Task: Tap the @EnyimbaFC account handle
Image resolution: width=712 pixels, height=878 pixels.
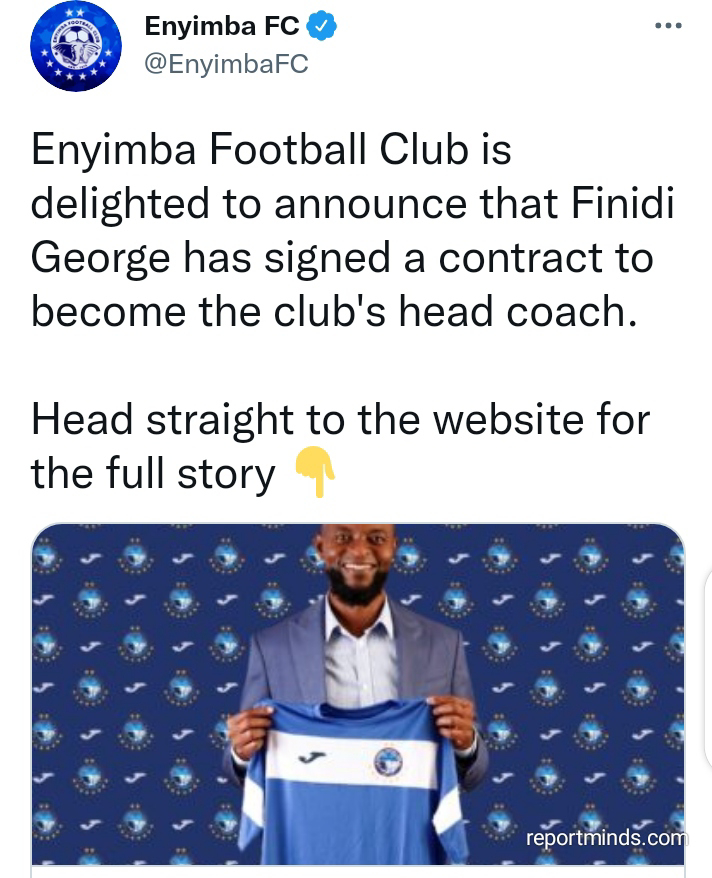Action: (227, 65)
